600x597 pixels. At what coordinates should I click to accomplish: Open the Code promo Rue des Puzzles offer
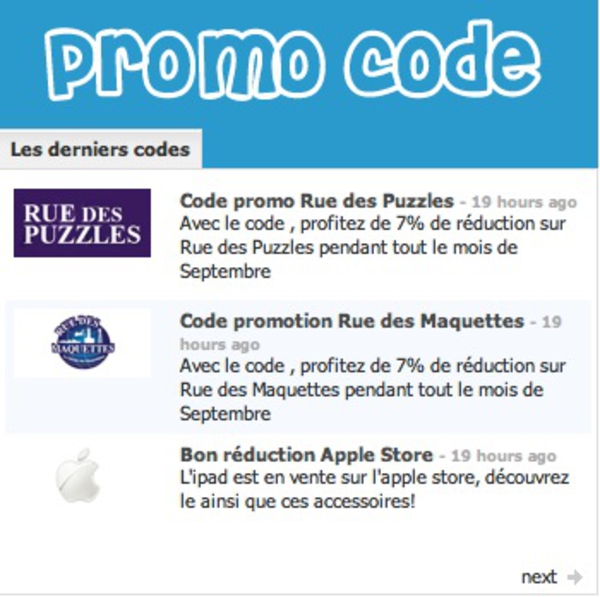coord(316,200)
